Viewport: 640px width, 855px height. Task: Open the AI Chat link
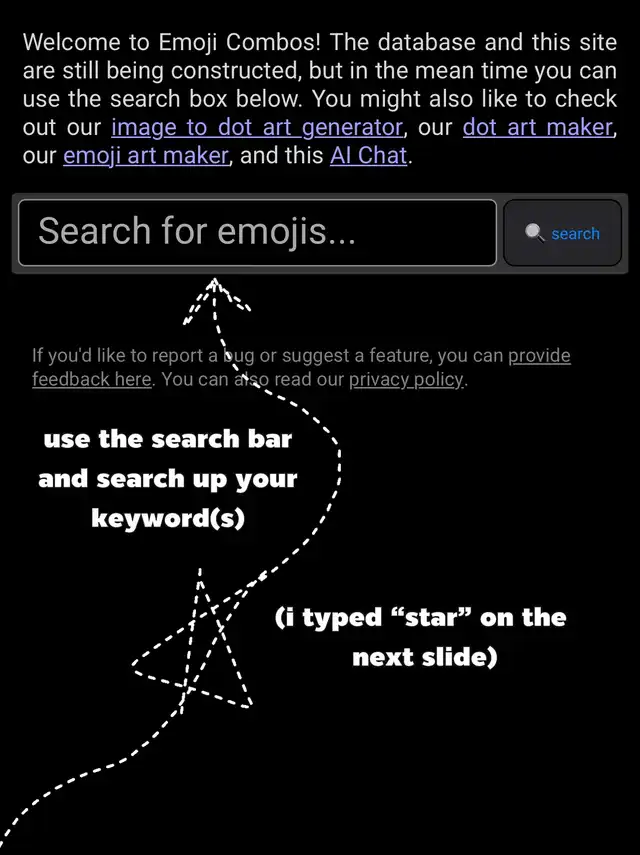point(369,156)
